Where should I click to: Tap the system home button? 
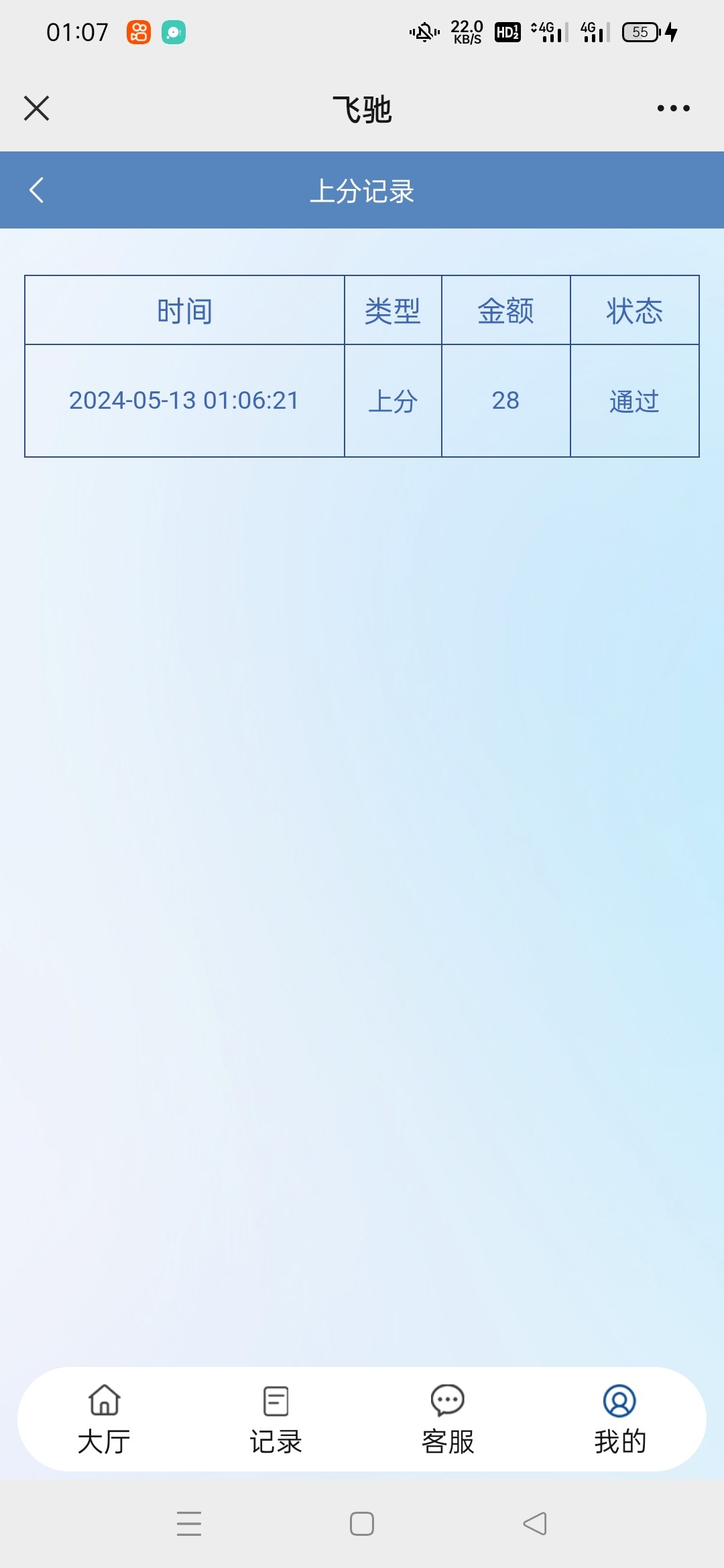pyautogui.click(x=362, y=1524)
